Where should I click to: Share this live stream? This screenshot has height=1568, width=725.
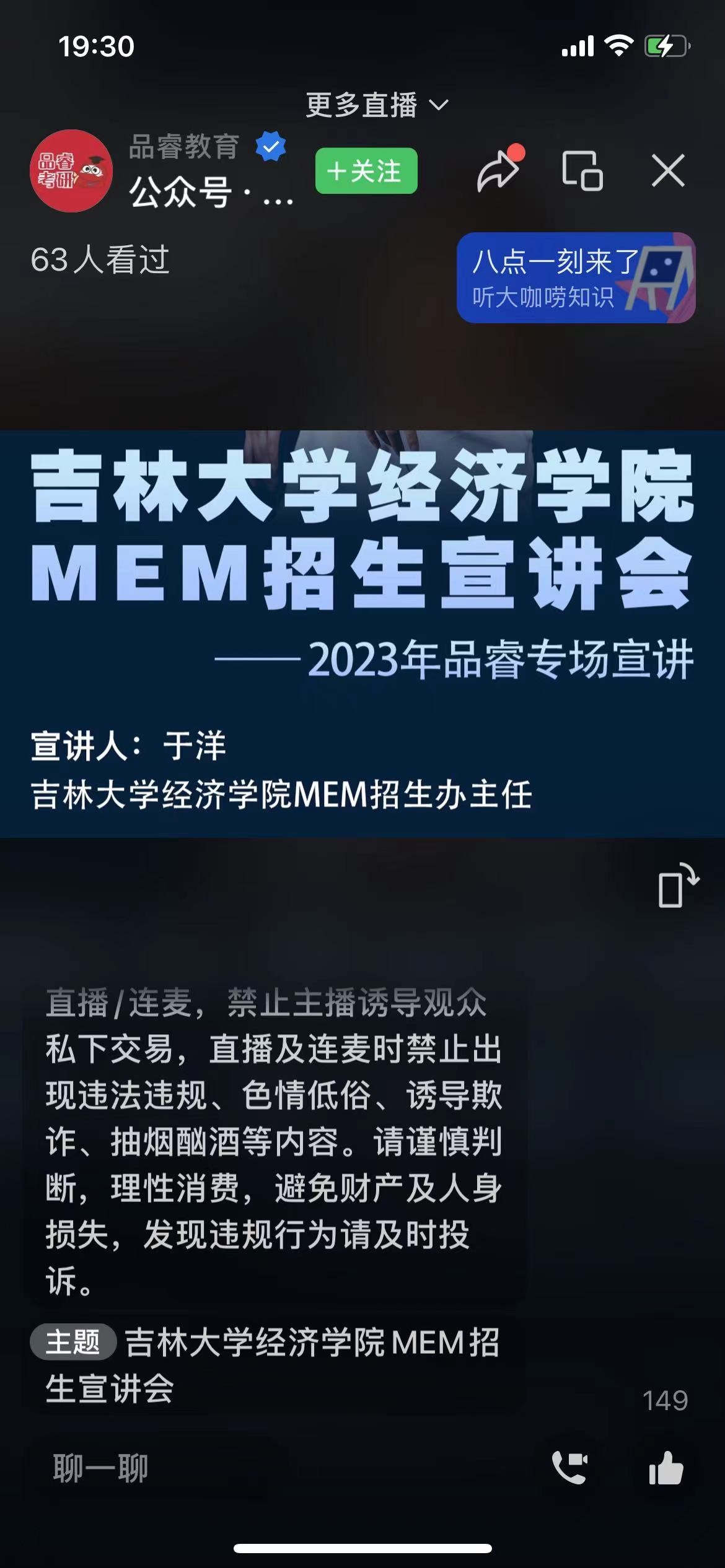point(498,171)
